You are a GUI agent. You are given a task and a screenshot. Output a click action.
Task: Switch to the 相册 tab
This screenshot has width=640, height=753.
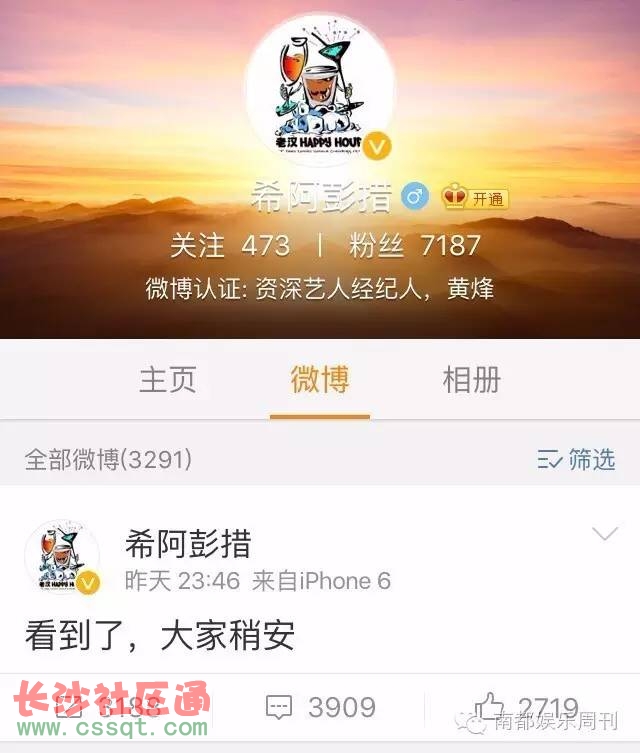[x=471, y=380]
